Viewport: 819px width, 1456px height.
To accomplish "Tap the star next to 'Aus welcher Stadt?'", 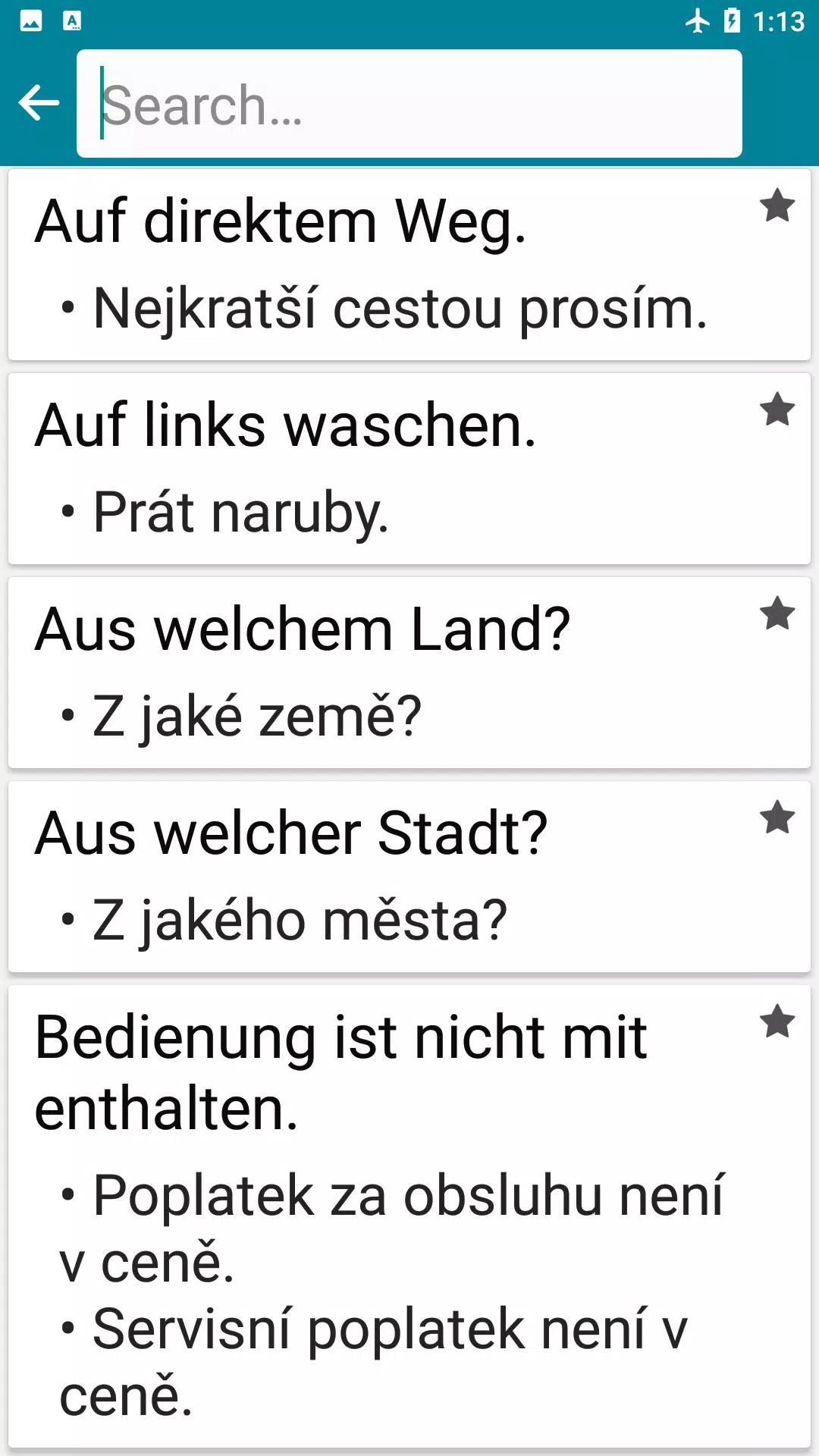I will (777, 817).
